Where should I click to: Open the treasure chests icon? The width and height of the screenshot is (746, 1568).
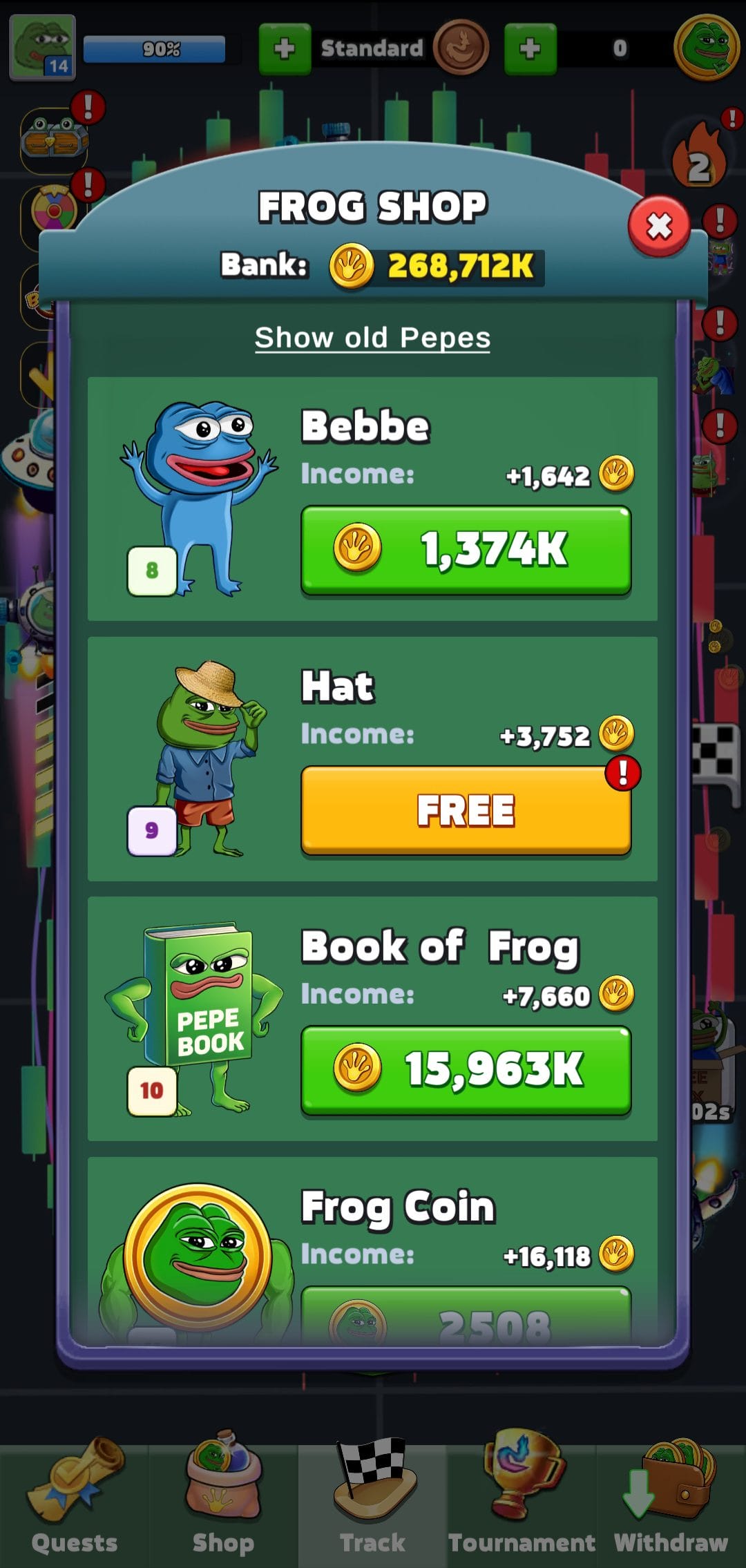coord(54,138)
